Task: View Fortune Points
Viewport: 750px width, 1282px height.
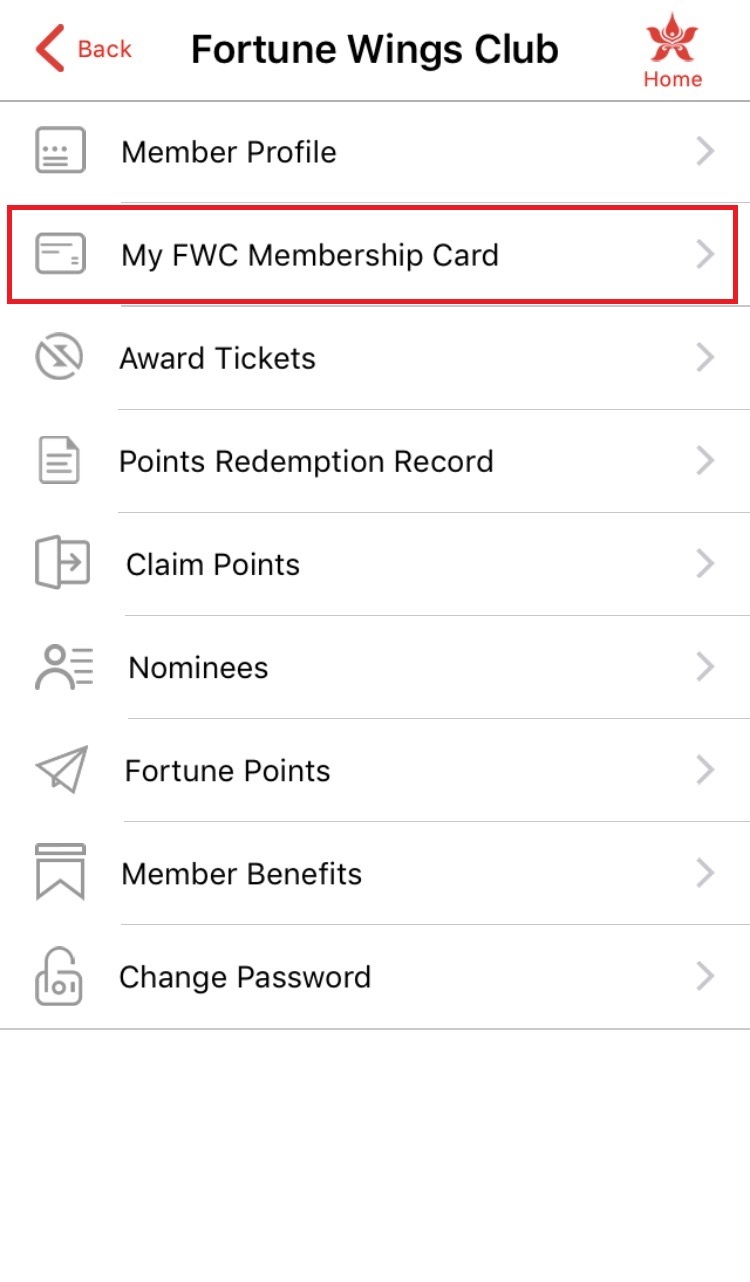Action: pyautogui.click(x=374, y=770)
